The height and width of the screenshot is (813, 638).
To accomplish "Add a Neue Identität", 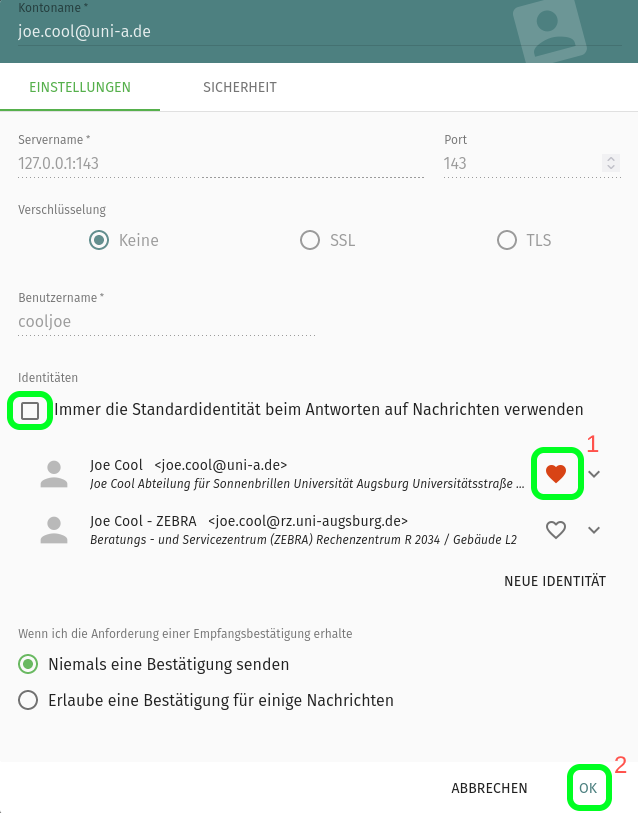I will coord(554,581).
